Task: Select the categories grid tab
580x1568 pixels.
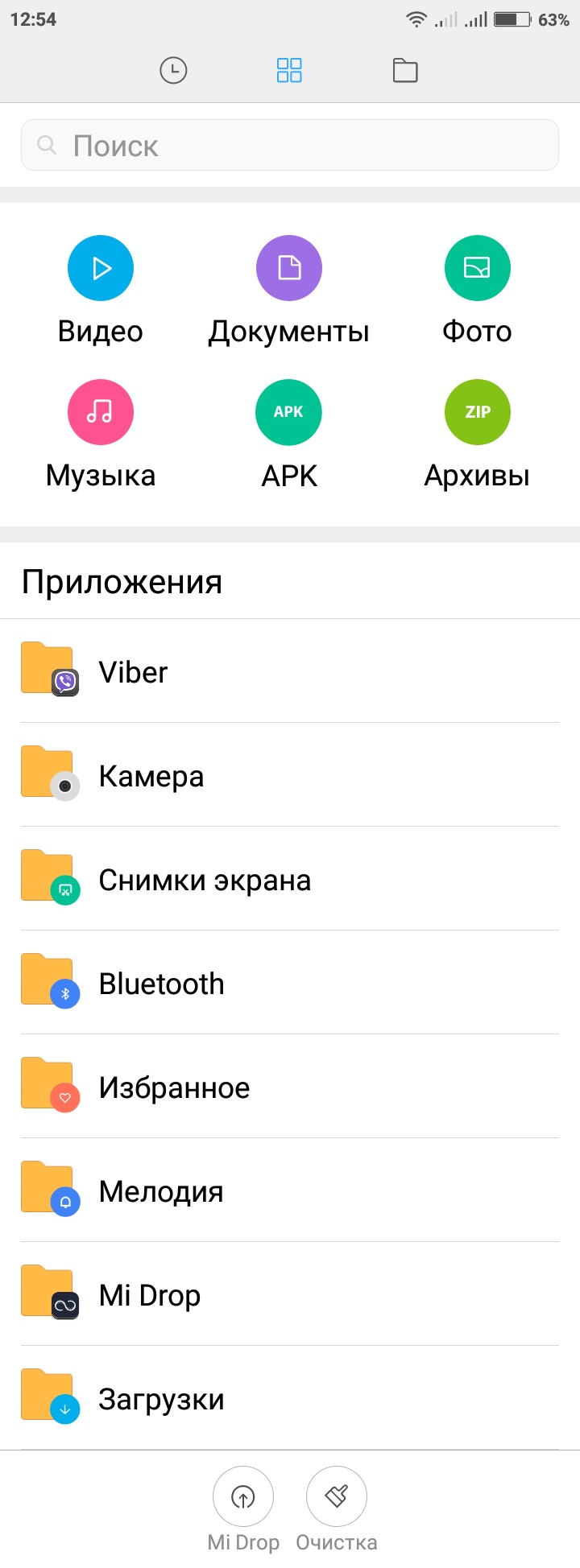Action: pyautogui.click(x=289, y=71)
